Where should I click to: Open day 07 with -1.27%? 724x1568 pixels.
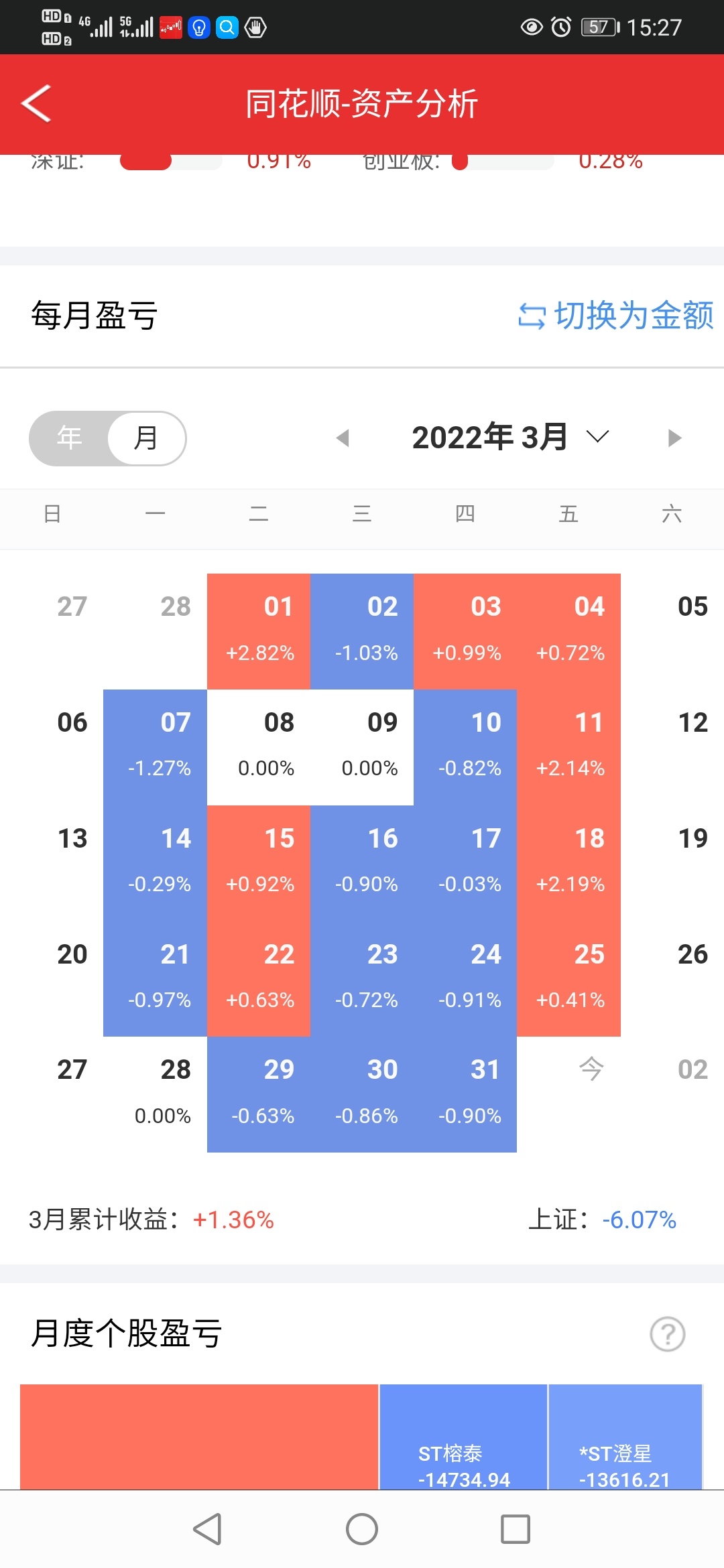[155, 747]
